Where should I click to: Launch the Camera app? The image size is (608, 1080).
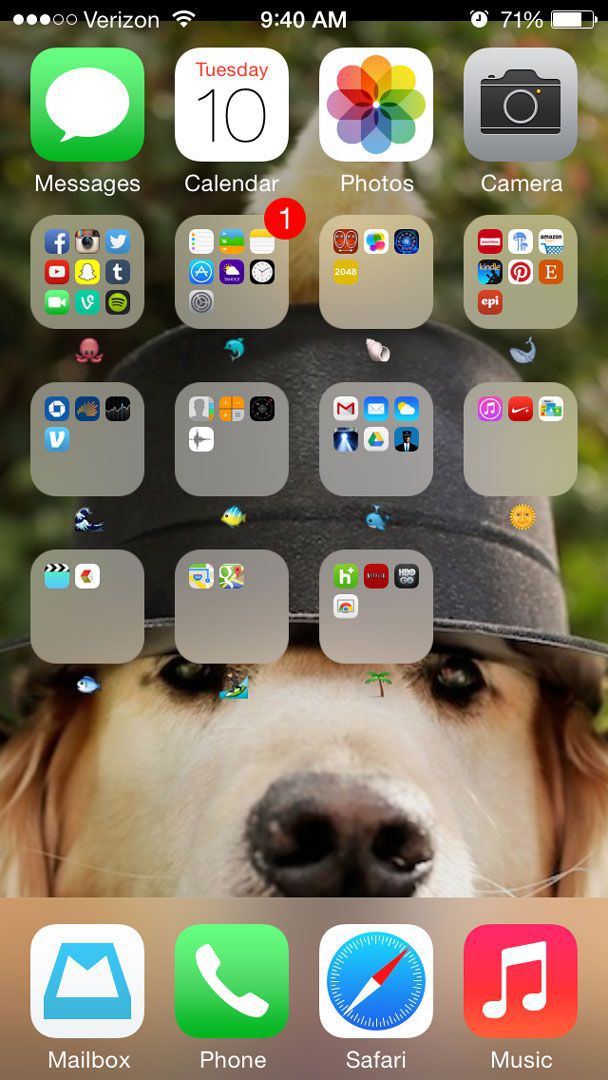coord(520,104)
